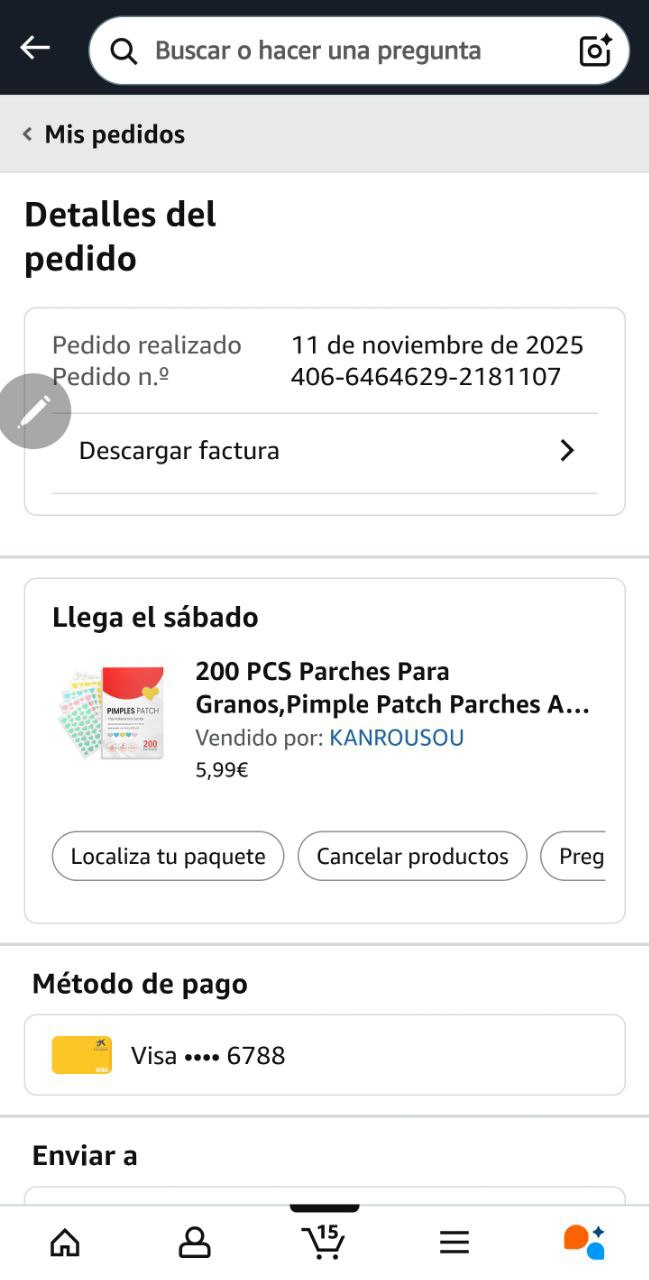
Task: Open Descargar factura row
Action: coord(325,451)
